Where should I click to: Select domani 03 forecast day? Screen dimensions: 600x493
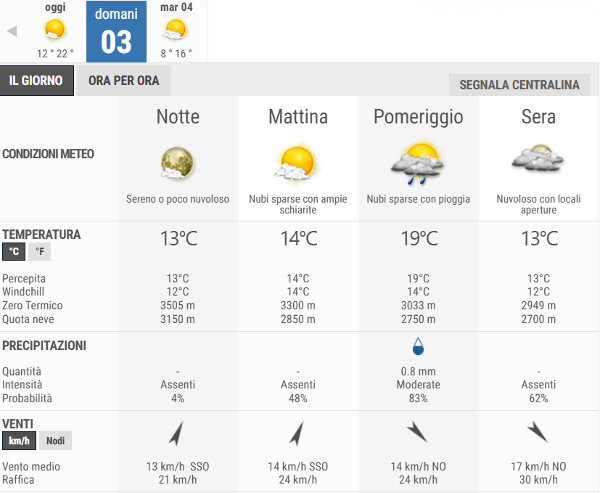point(116,31)
